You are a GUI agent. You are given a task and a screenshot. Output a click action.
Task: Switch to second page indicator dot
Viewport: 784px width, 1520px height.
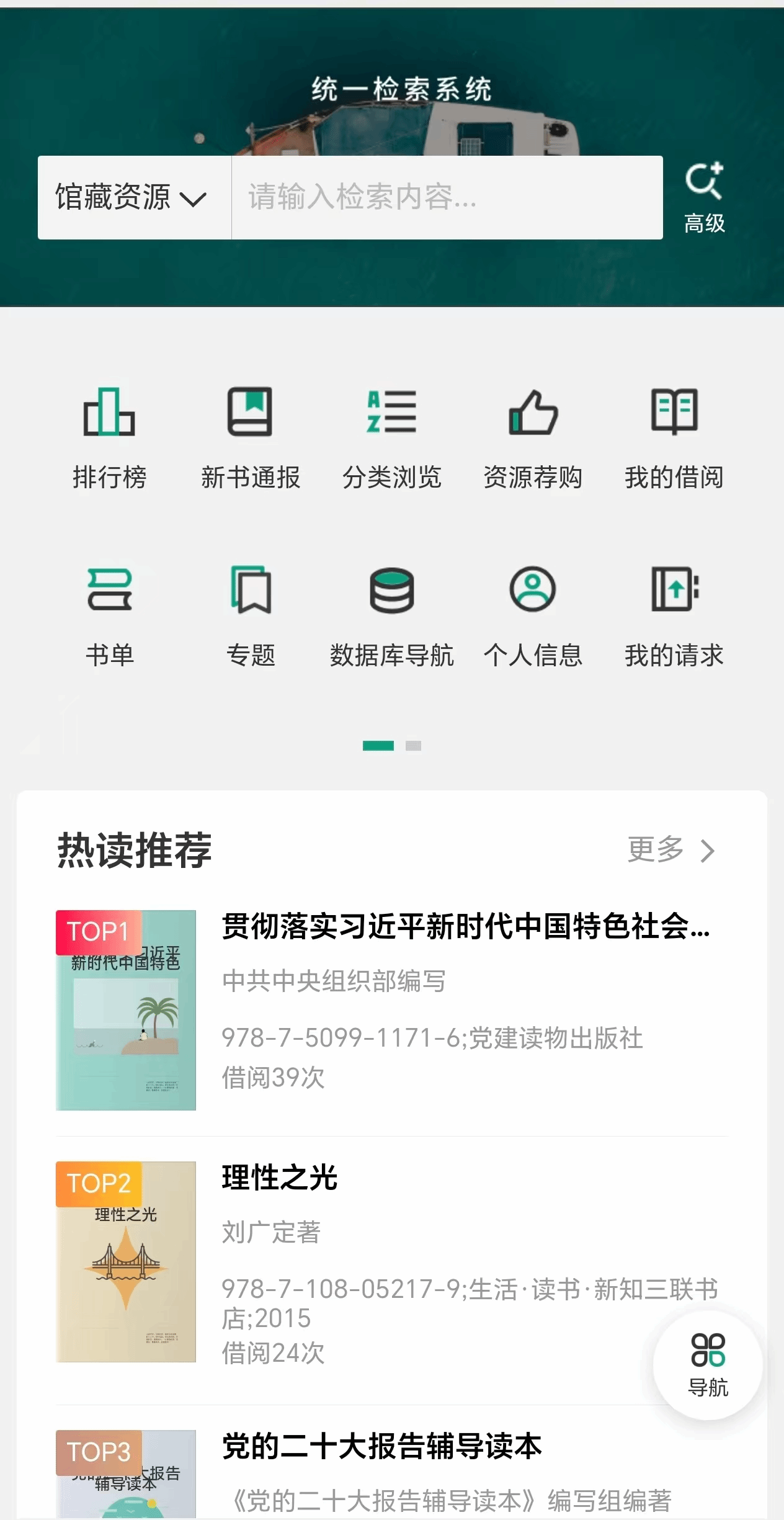point(413,746)
